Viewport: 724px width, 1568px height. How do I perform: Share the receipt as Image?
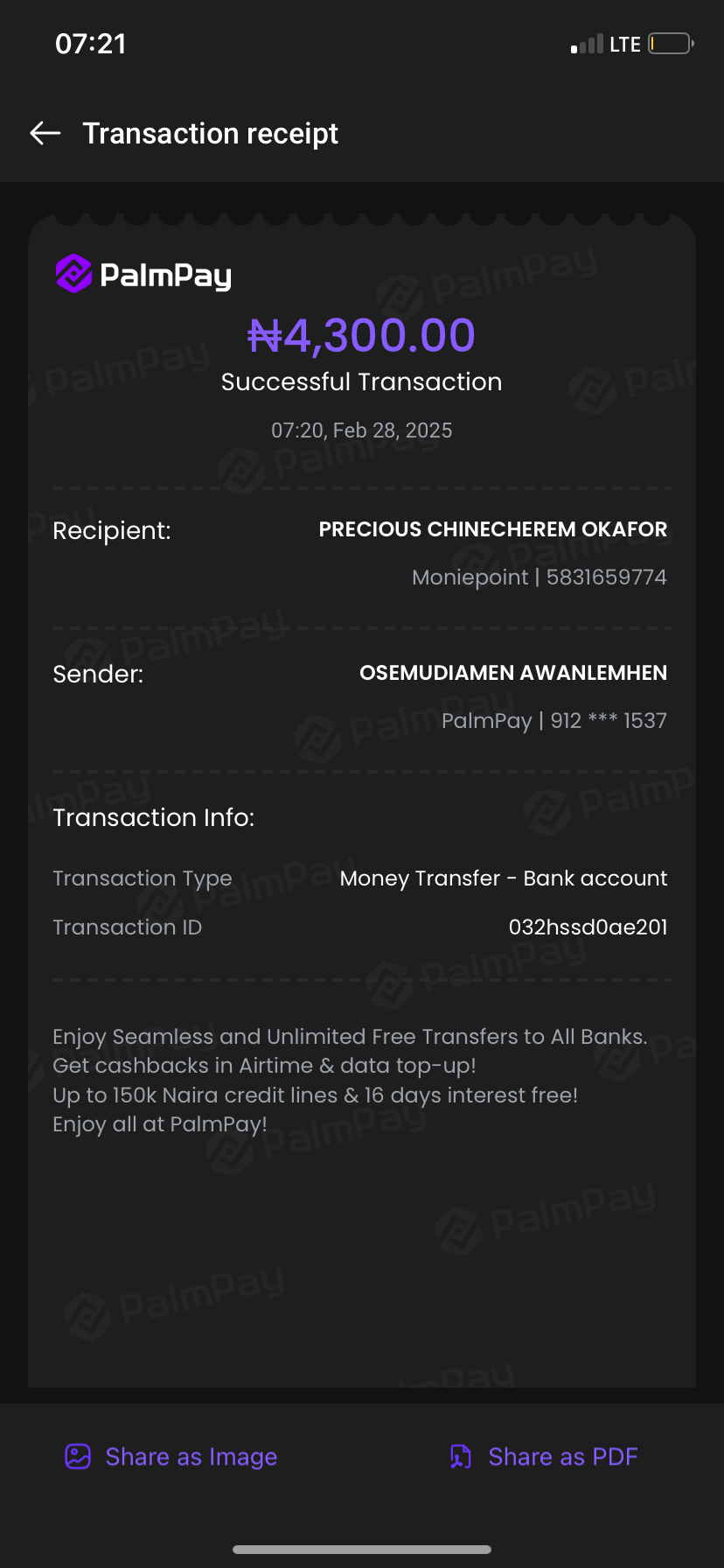pos(172,1456)
